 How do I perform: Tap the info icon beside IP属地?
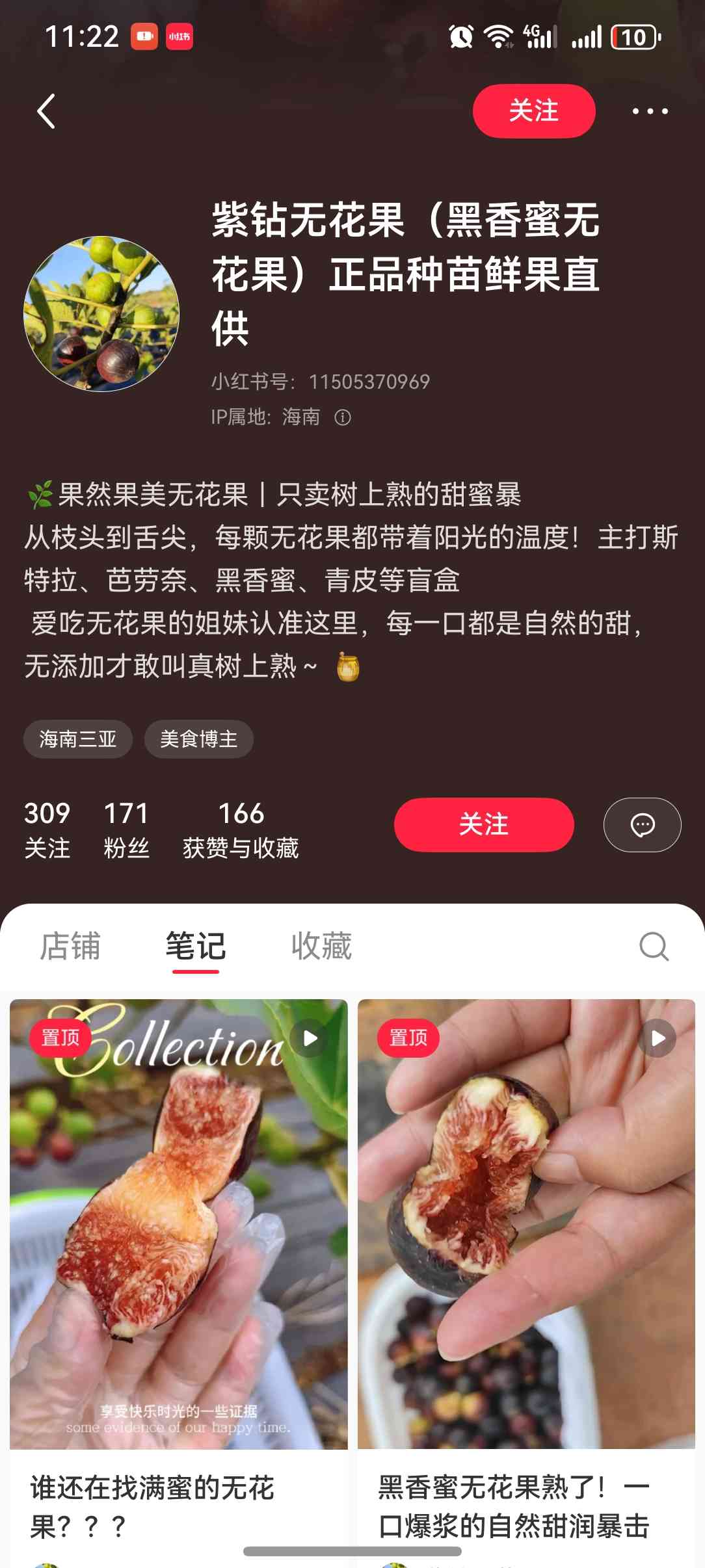[343, 417]
